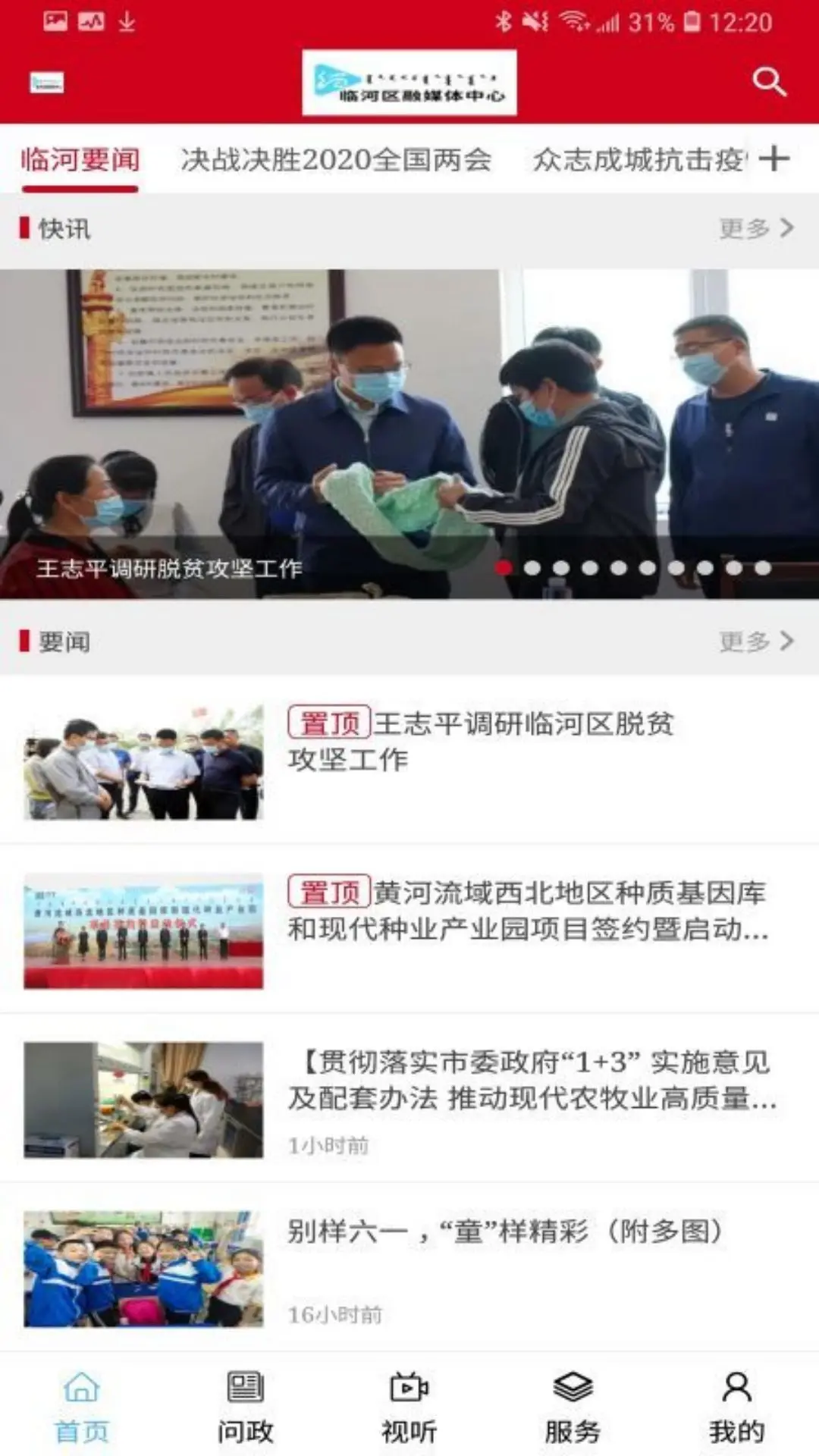Switch to the 问政 tab
This screenshot has width=819, height=1456.
245,1407
